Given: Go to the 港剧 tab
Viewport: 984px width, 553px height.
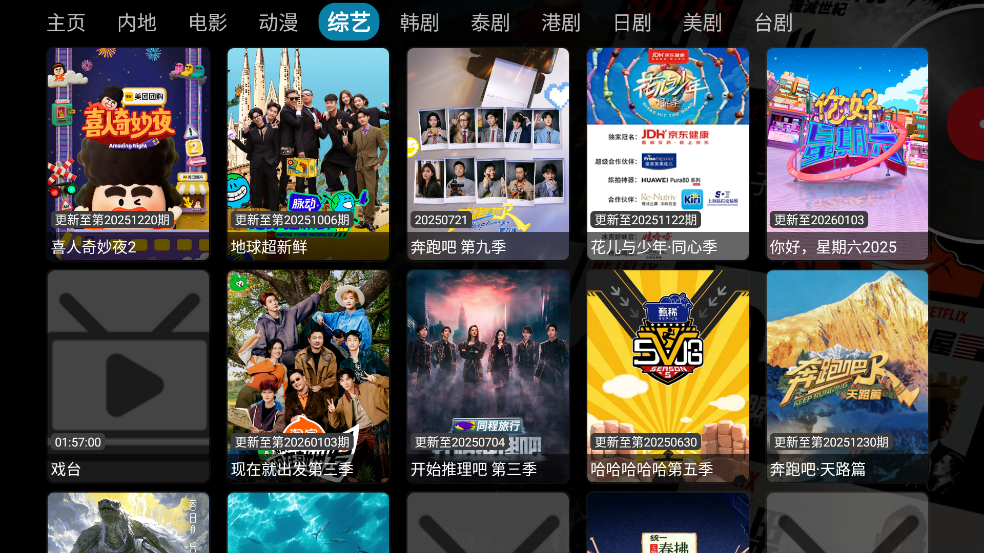Looking at the screenshot, I should pos(561,22).
